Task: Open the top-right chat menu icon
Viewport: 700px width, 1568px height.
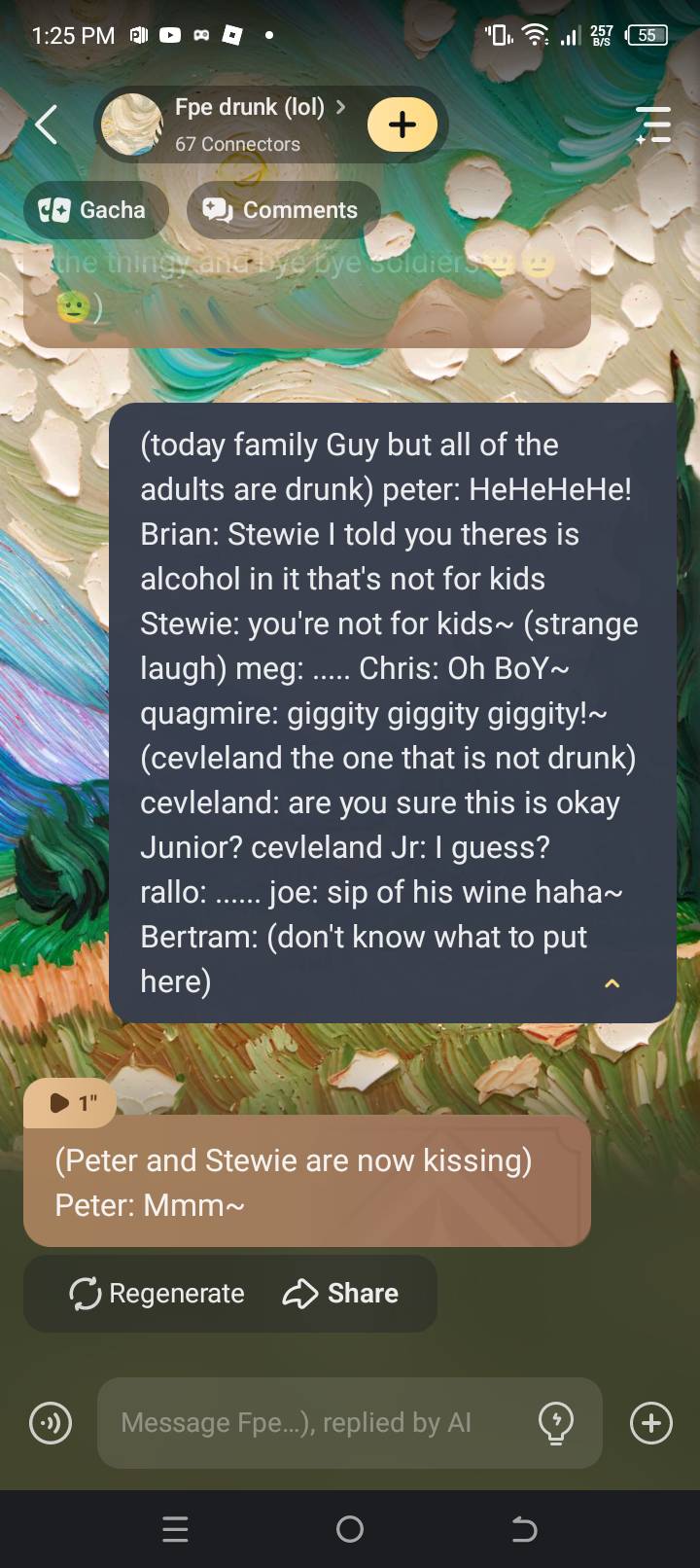Action: (653, 125)
